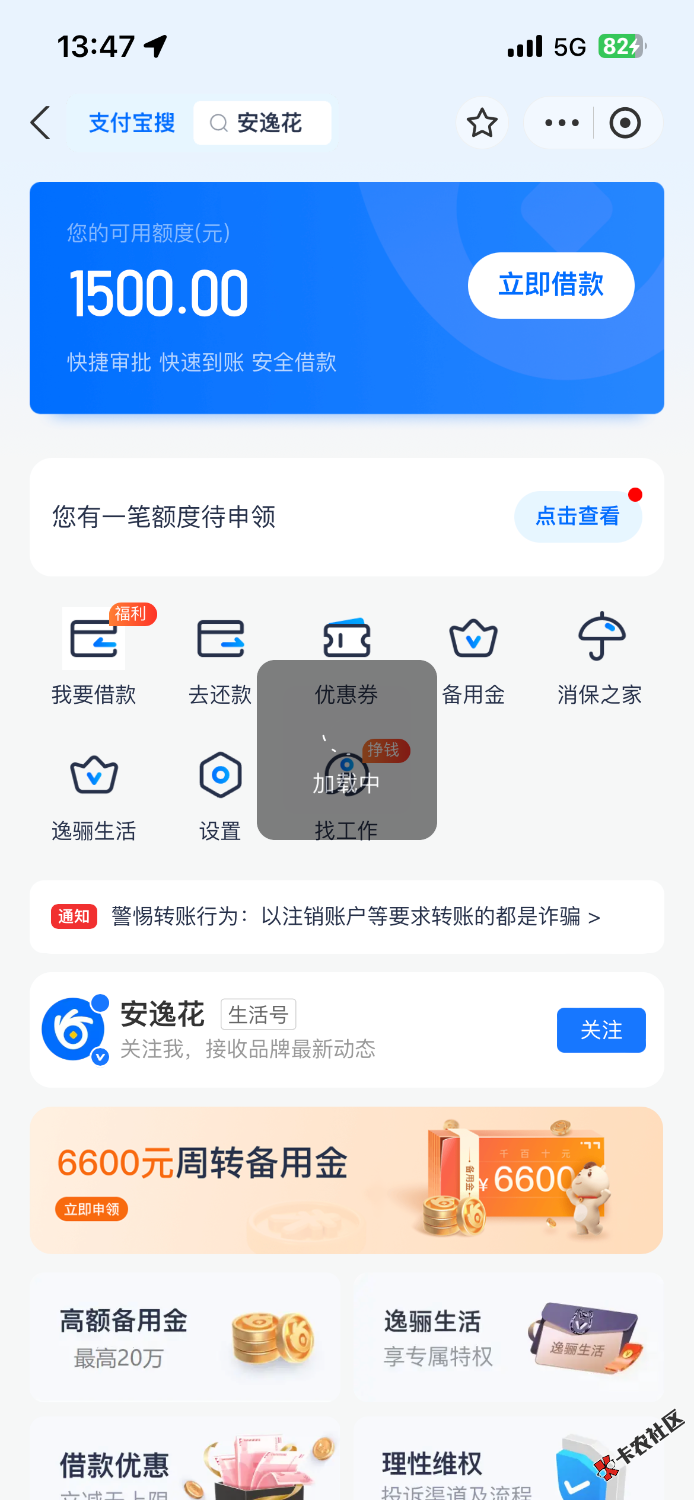This screenshot has width=694, height=1500.
Task: Tap the 立即借款 button
Action: pos(550,285)
